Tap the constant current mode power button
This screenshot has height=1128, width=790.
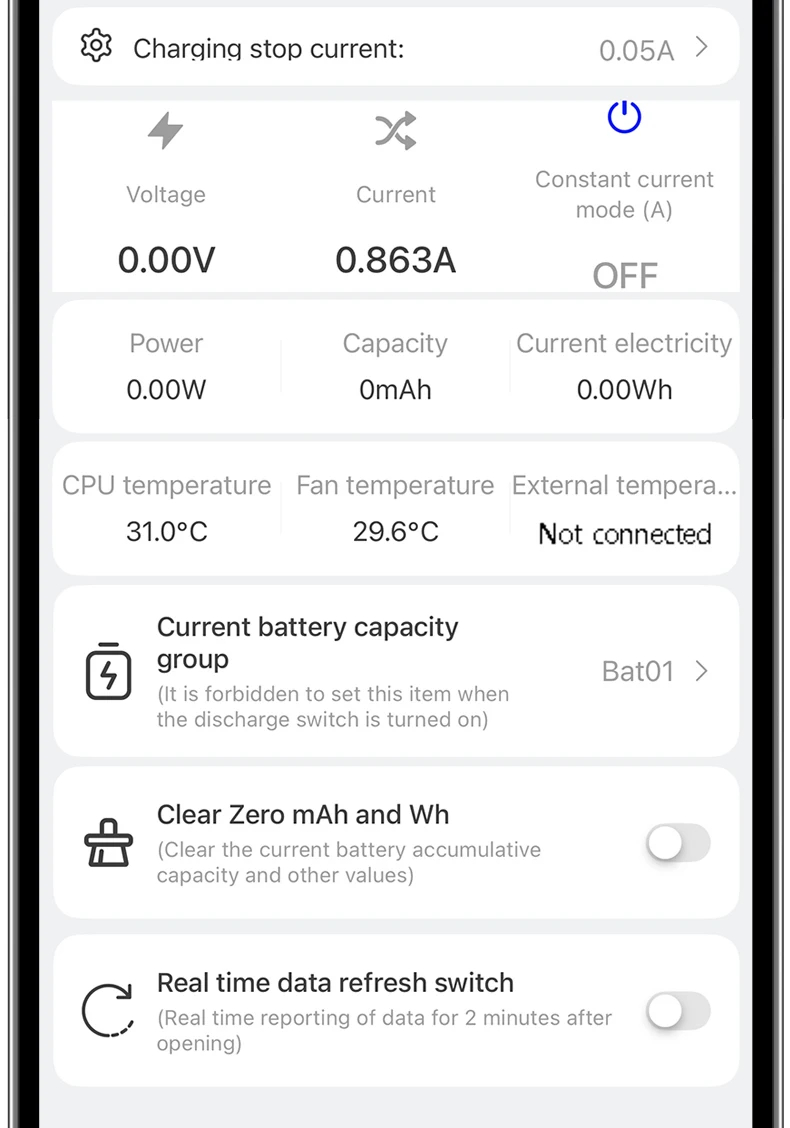coord(624,118)
